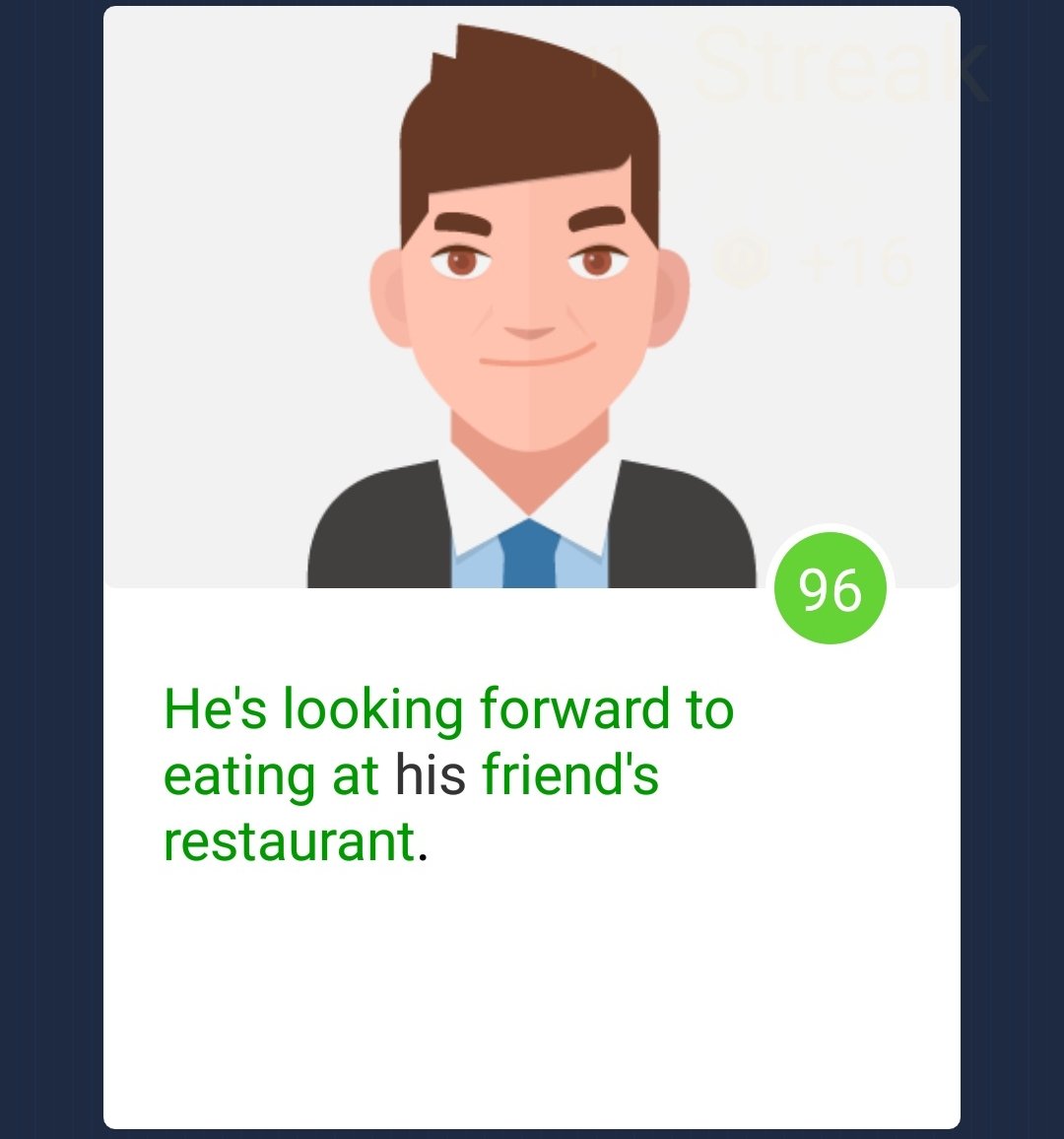
Task: Tap the word "his" in the sentence
Action: coord(431,775)
